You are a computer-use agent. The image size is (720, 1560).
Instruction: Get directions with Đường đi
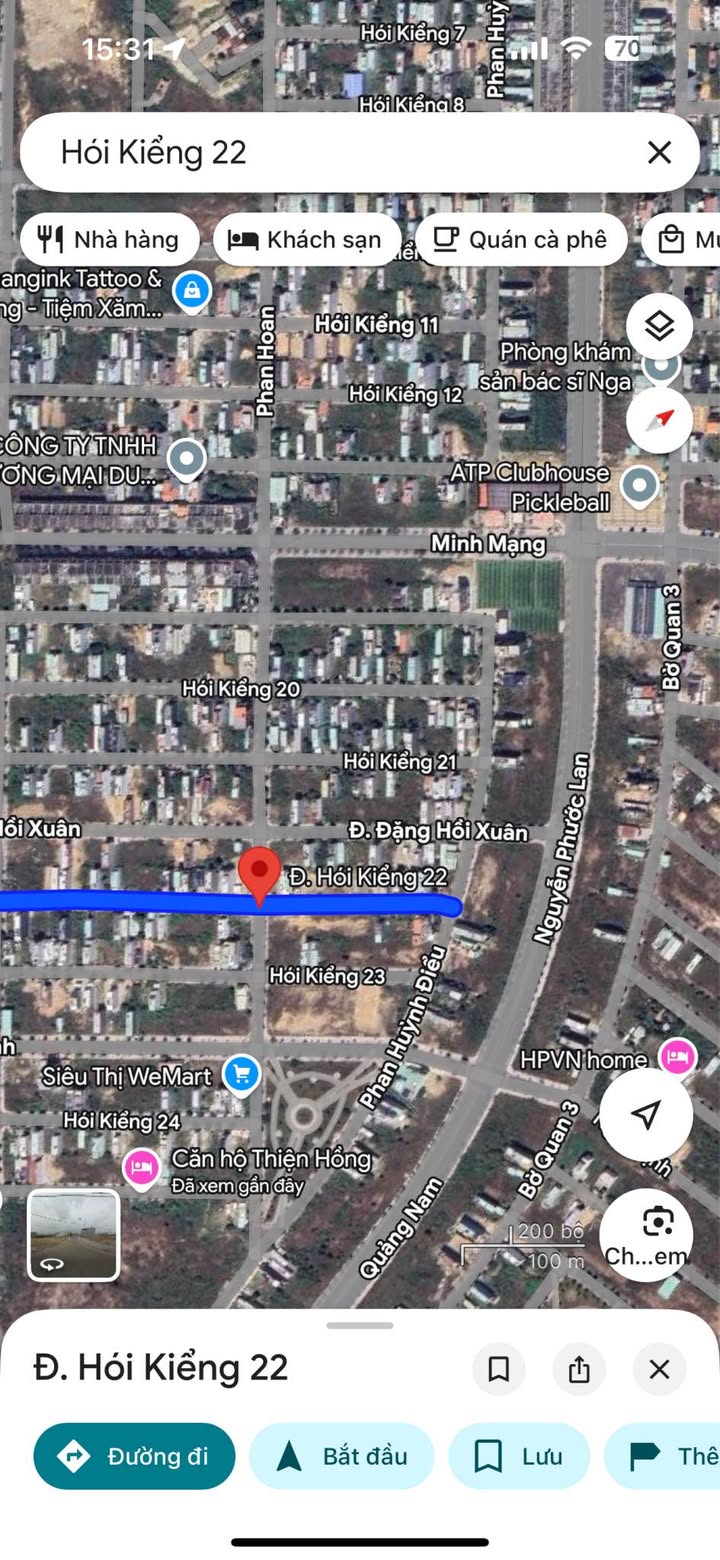135,1456
